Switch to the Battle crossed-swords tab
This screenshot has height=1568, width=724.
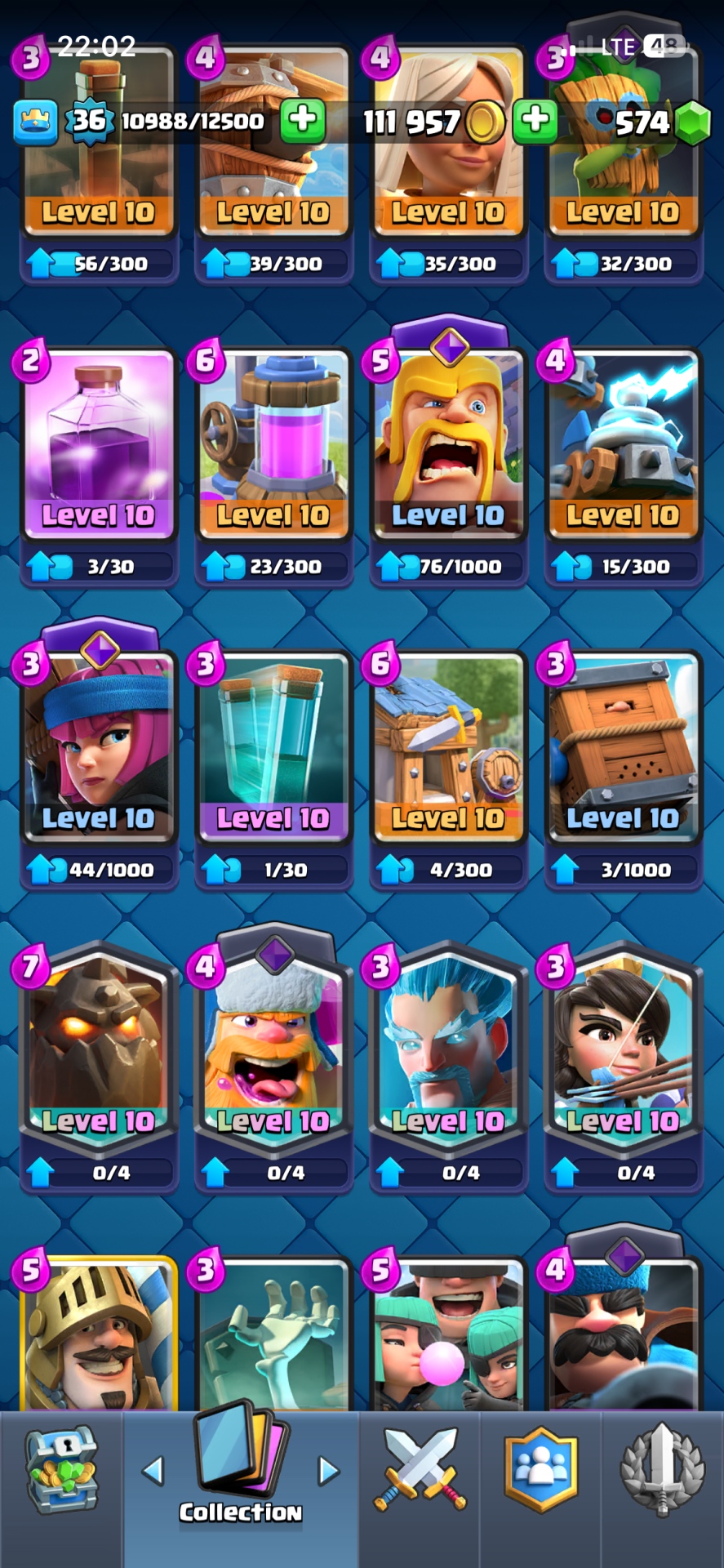(420, 1471)
